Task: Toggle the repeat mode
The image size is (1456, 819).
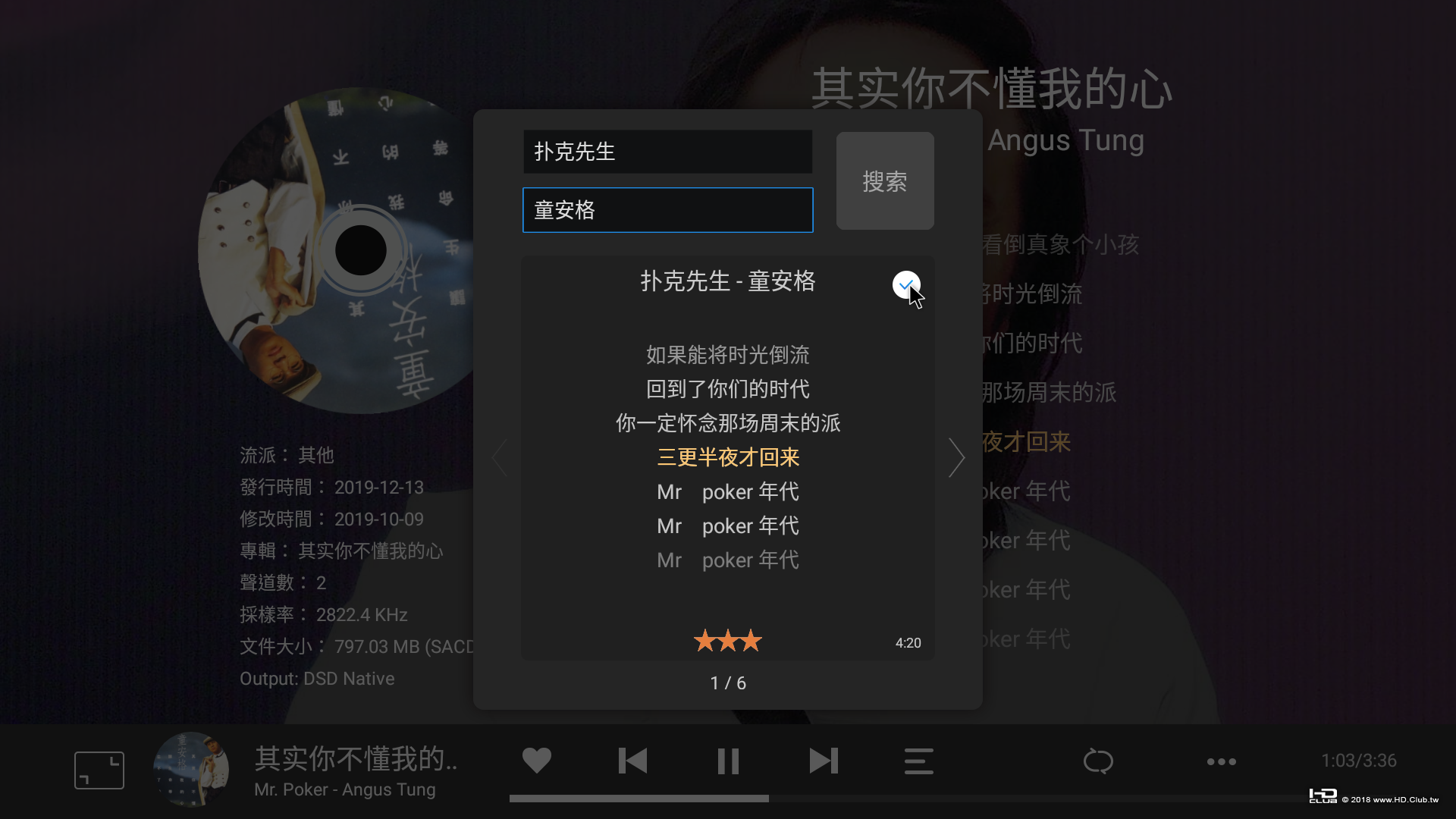Action: (1098, 761)
